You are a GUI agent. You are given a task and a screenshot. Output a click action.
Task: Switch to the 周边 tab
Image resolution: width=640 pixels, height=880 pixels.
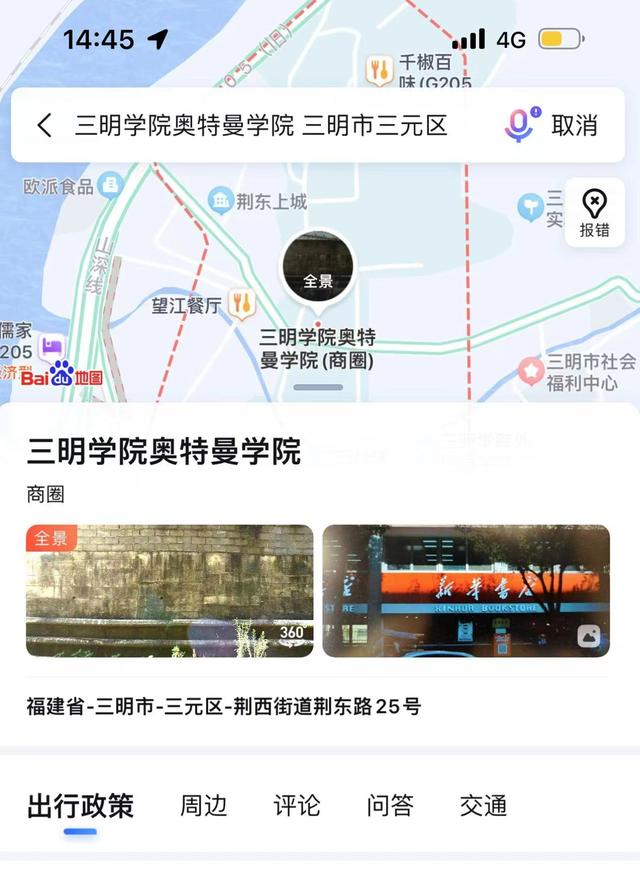click(204, 806)
